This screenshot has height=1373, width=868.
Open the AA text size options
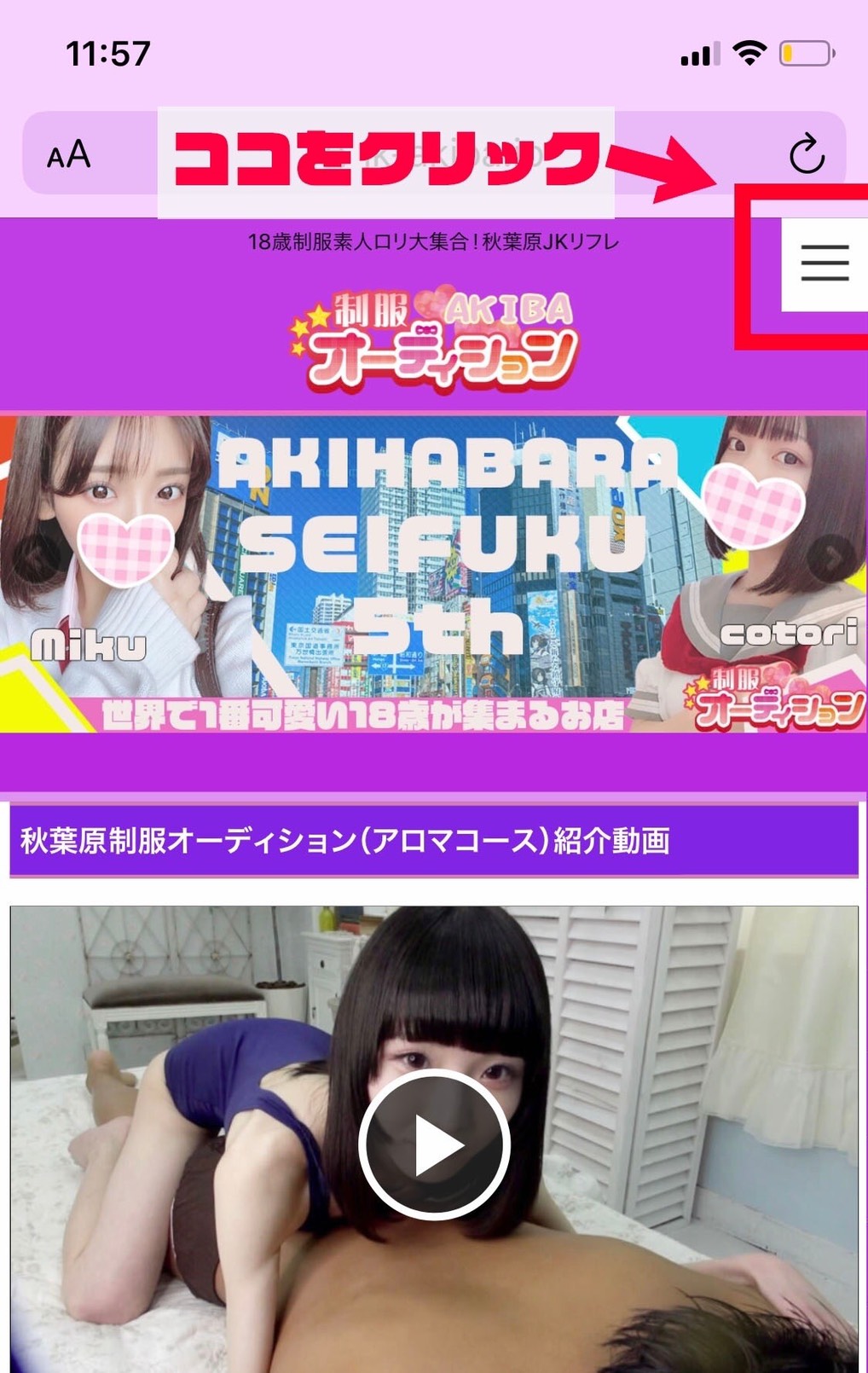click(68, 155)
